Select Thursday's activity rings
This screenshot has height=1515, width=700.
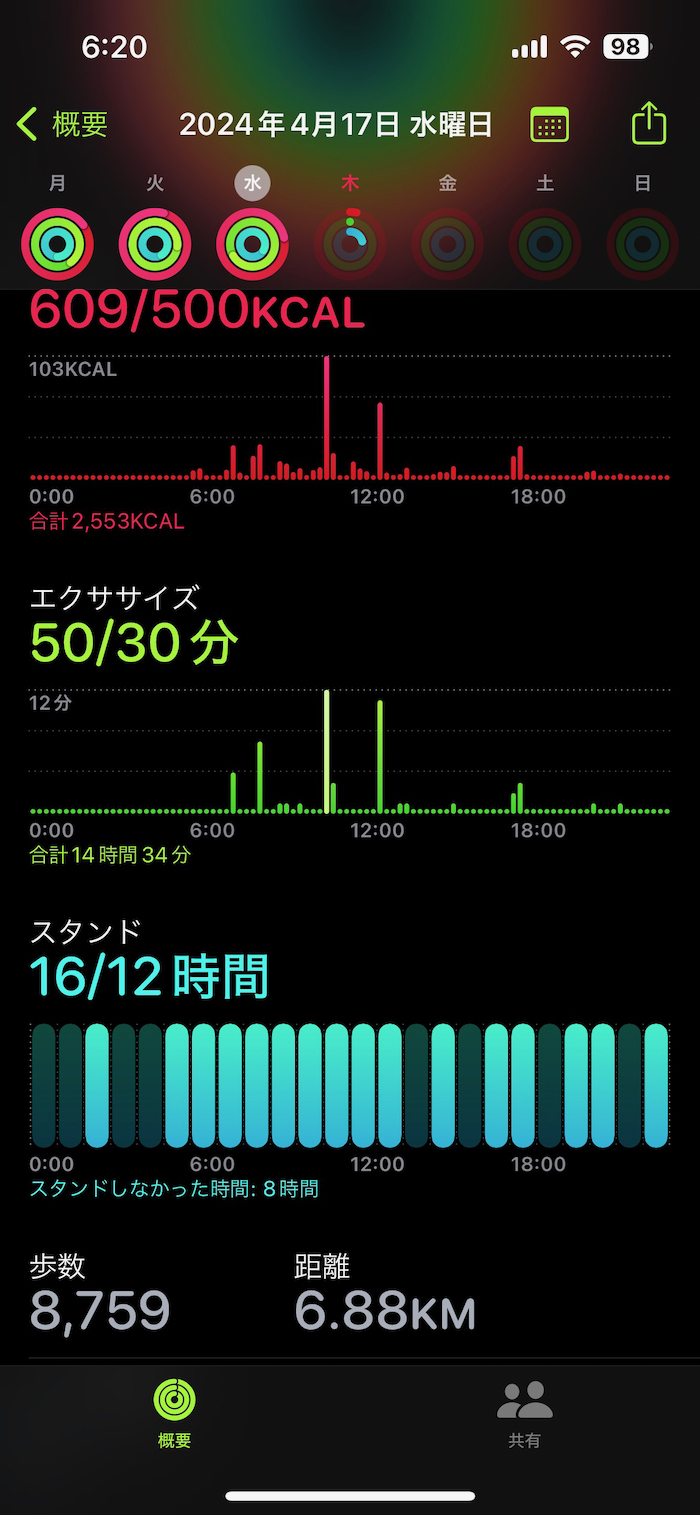tap(350, 242)
